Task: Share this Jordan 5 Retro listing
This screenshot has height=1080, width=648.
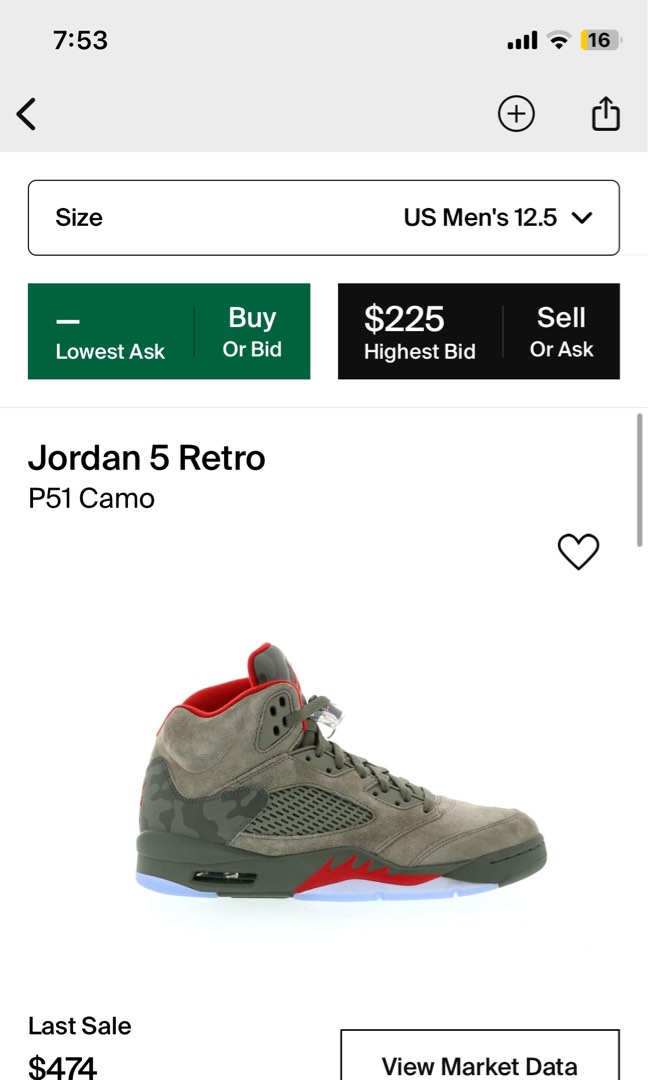Action: tap(606, 114)
